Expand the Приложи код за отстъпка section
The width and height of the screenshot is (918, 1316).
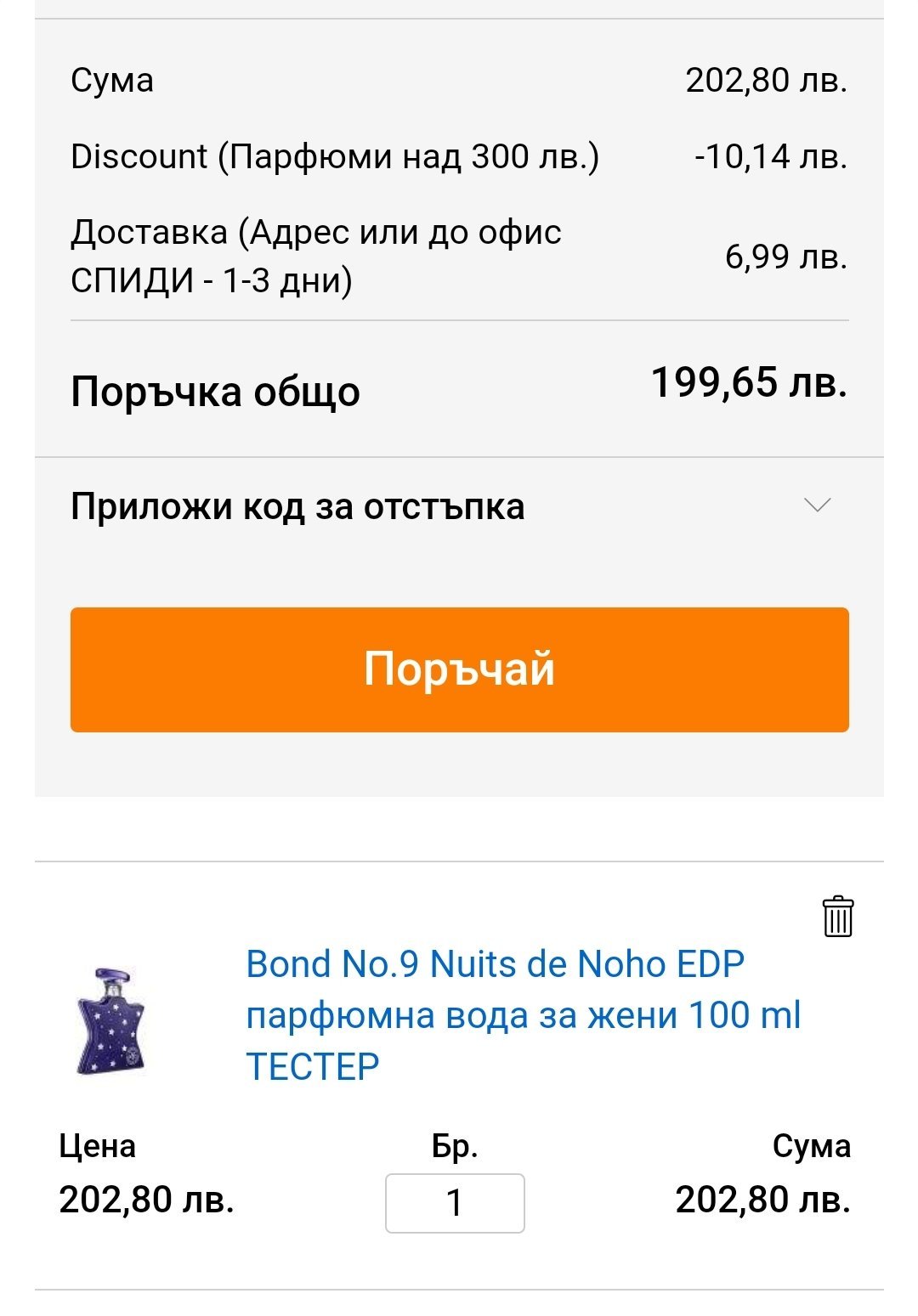click(459, 506)
